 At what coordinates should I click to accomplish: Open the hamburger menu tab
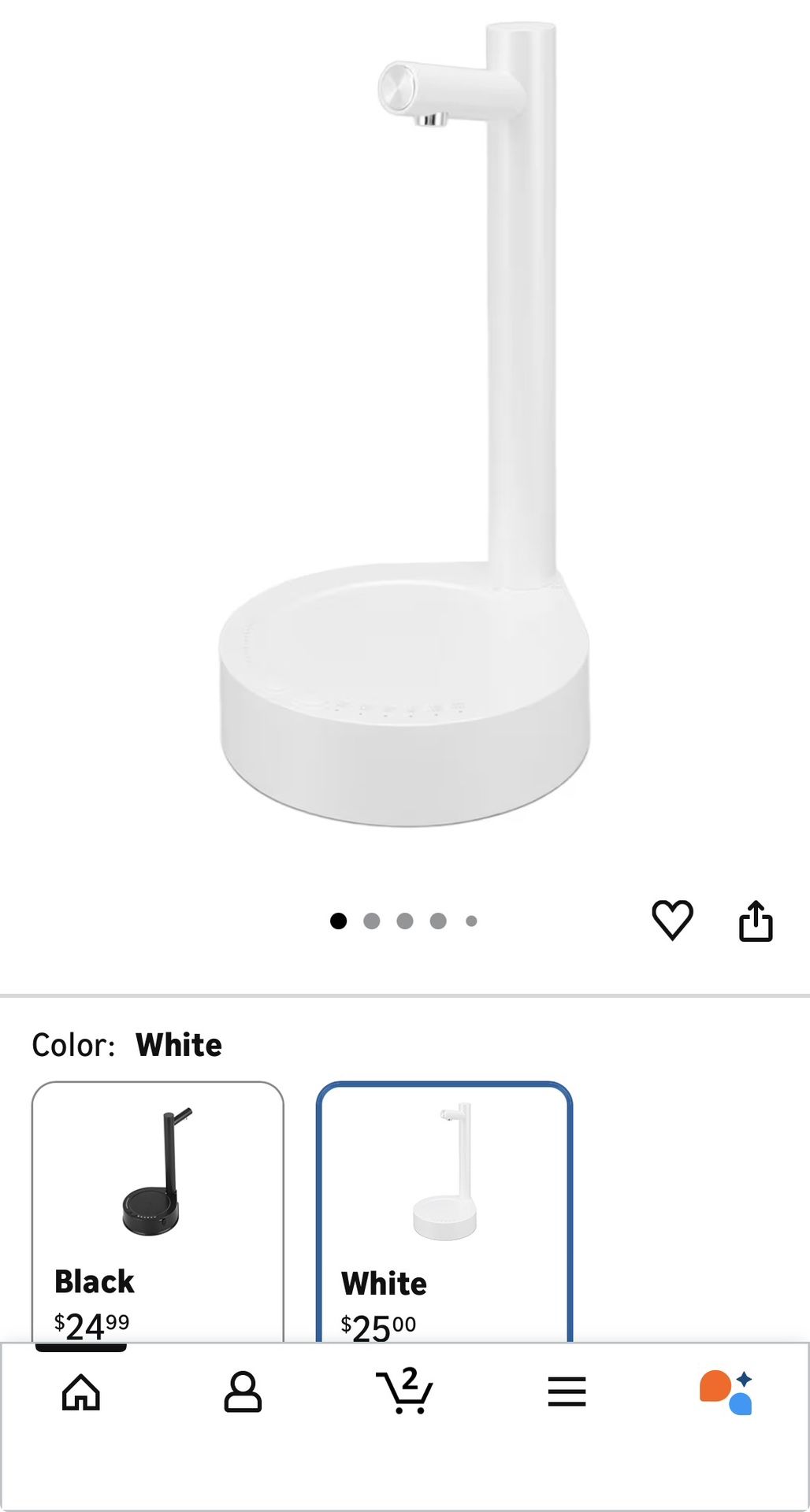[x=567, y=1392]
